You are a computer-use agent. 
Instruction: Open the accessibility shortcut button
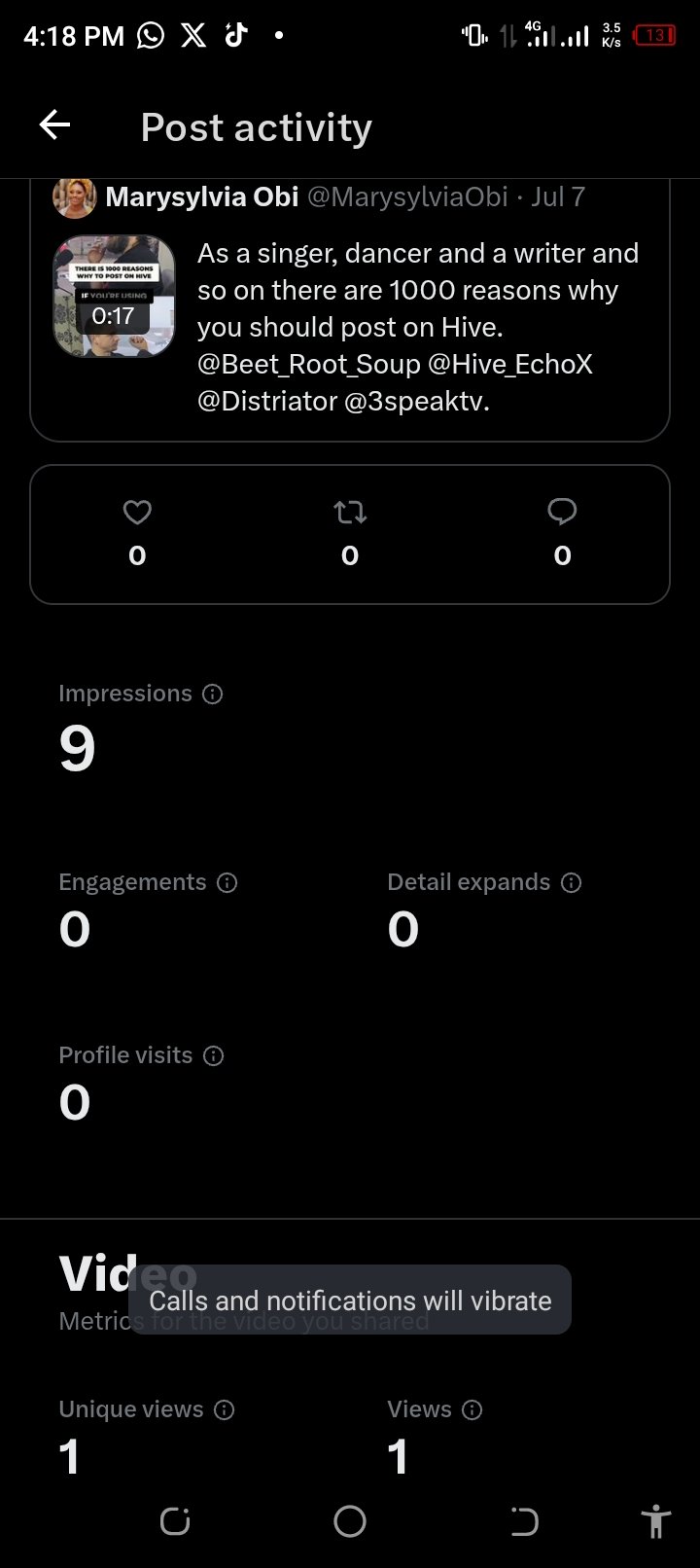click(656, 1521)
